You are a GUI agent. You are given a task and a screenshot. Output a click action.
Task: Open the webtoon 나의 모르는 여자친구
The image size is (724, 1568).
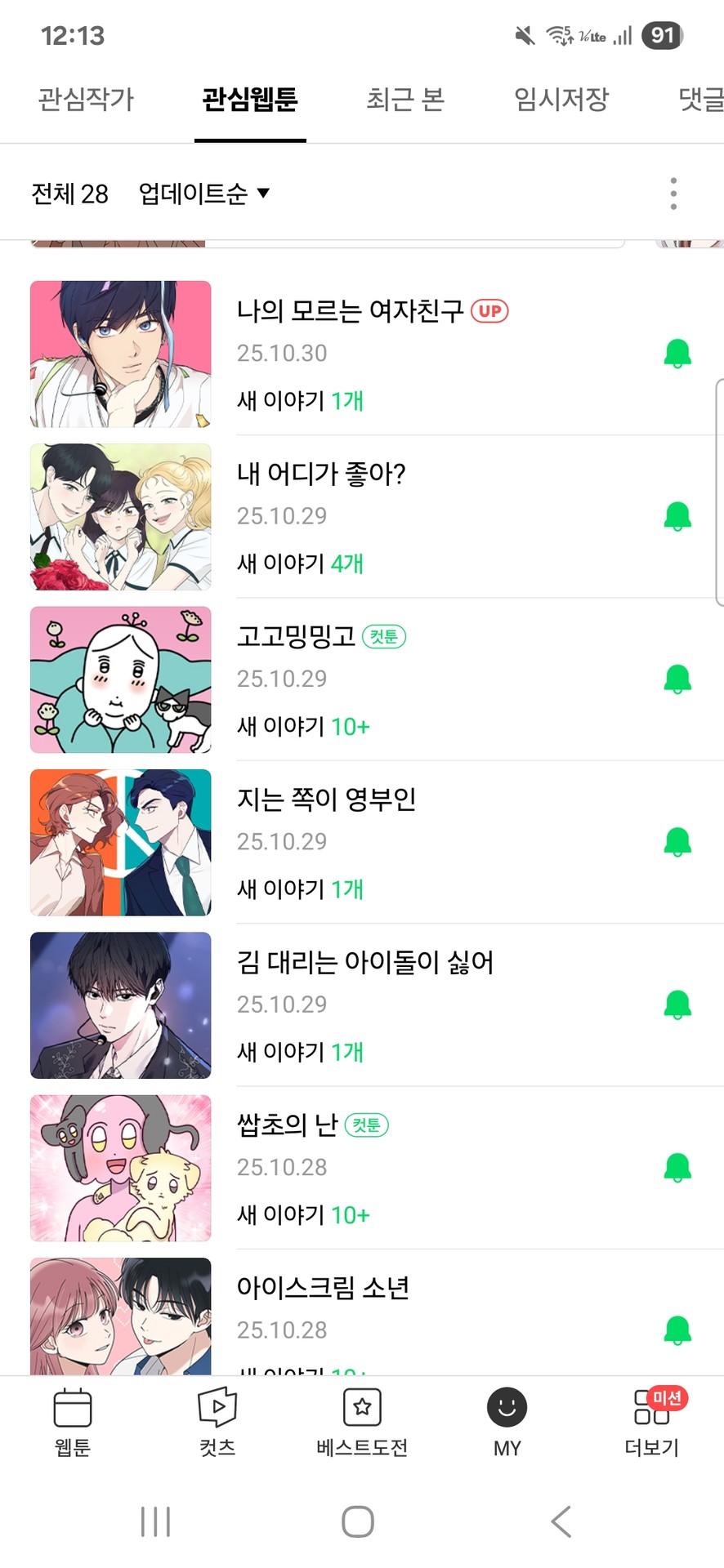350,311
